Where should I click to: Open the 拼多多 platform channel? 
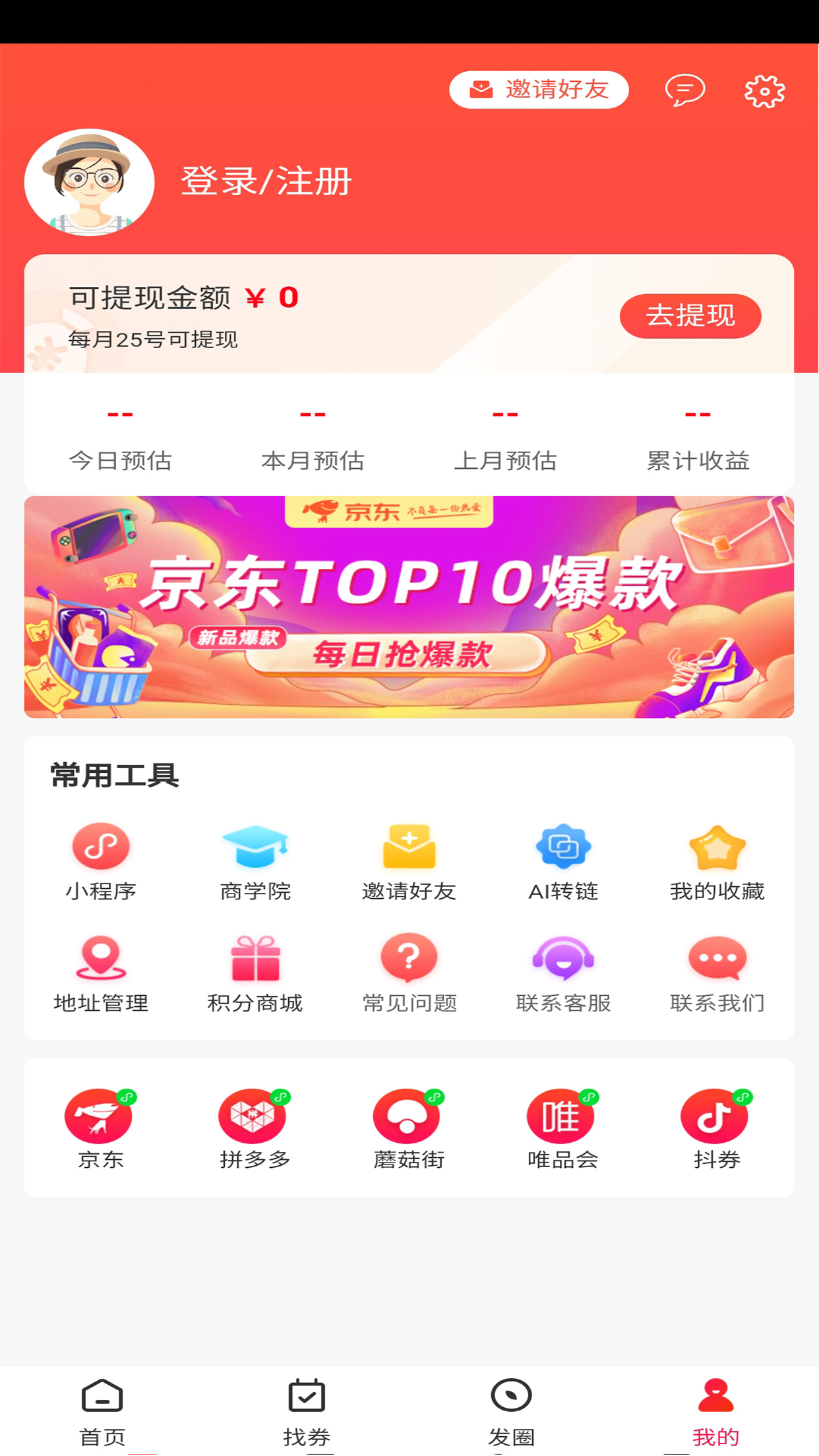point(255,1116)
